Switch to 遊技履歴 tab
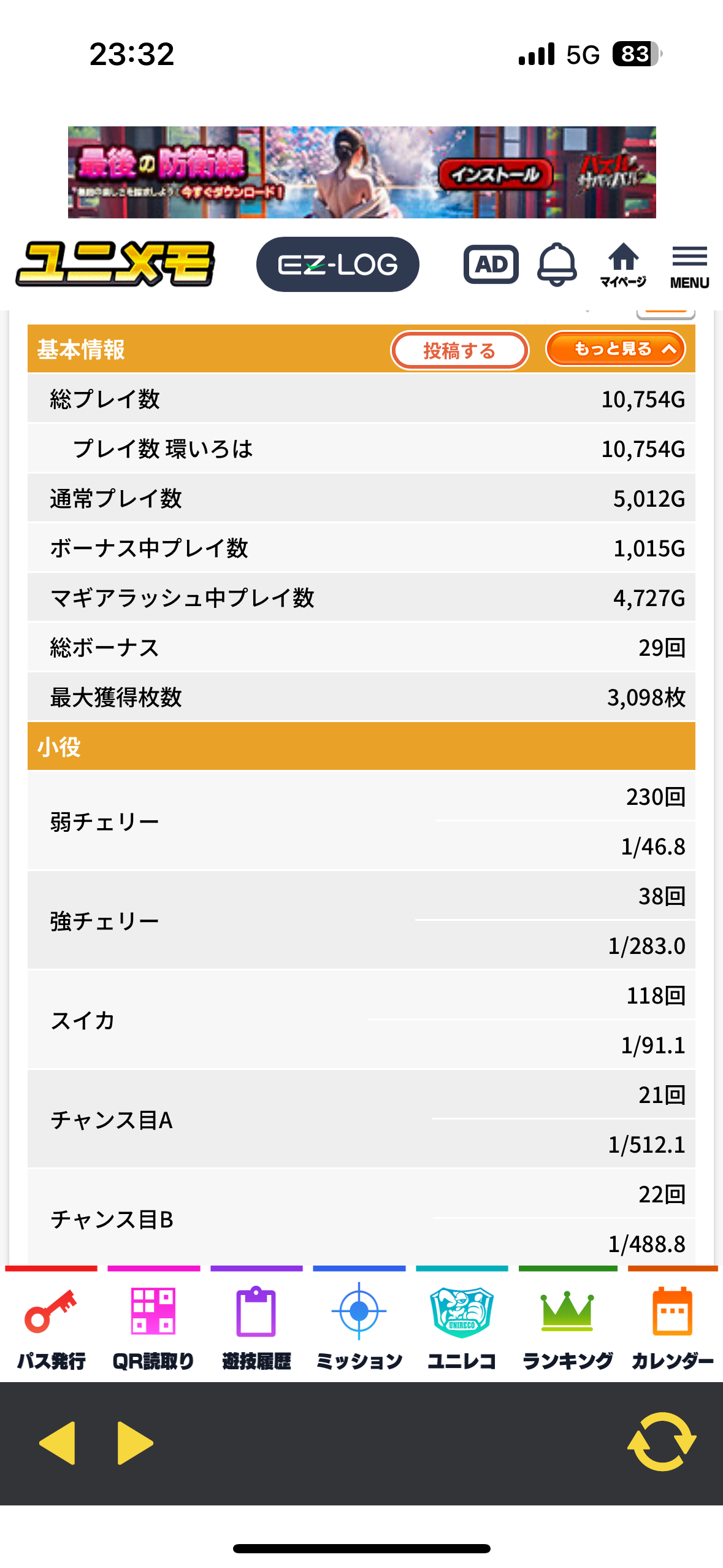This screenshot has height=1568, width=723. pos(256,1326)
